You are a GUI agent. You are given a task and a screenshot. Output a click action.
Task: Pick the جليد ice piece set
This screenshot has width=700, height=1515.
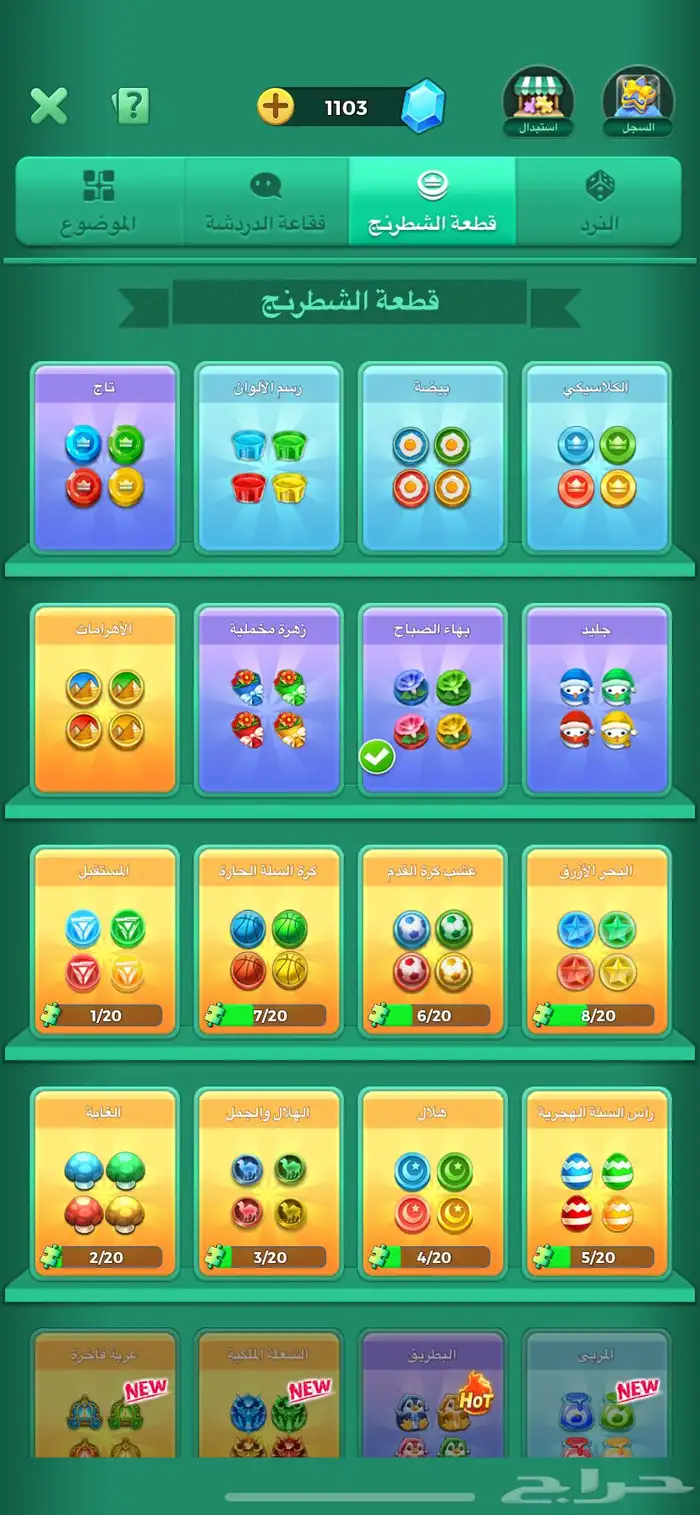[x=596, y=700]
